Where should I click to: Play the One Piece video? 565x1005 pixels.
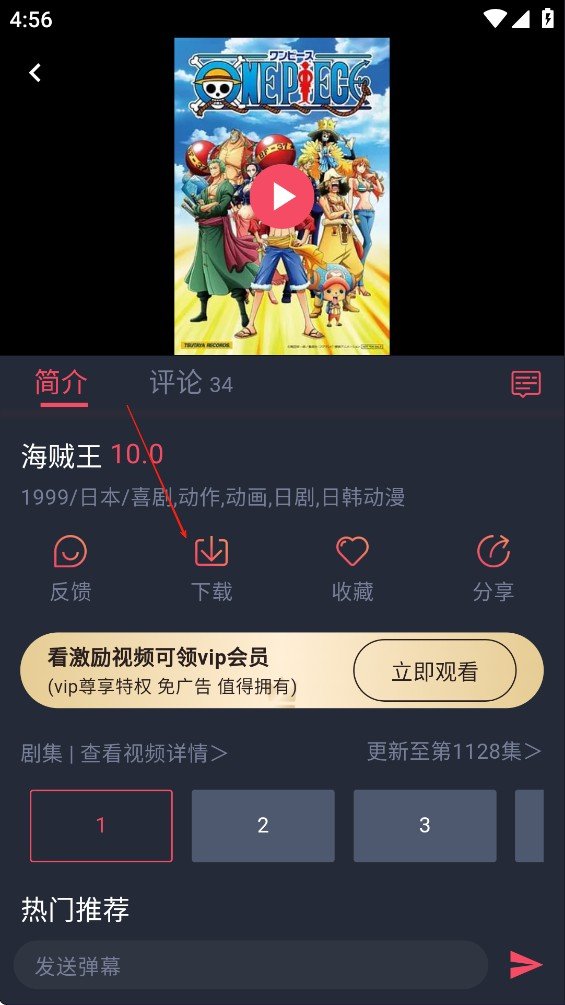coord(282,196)
